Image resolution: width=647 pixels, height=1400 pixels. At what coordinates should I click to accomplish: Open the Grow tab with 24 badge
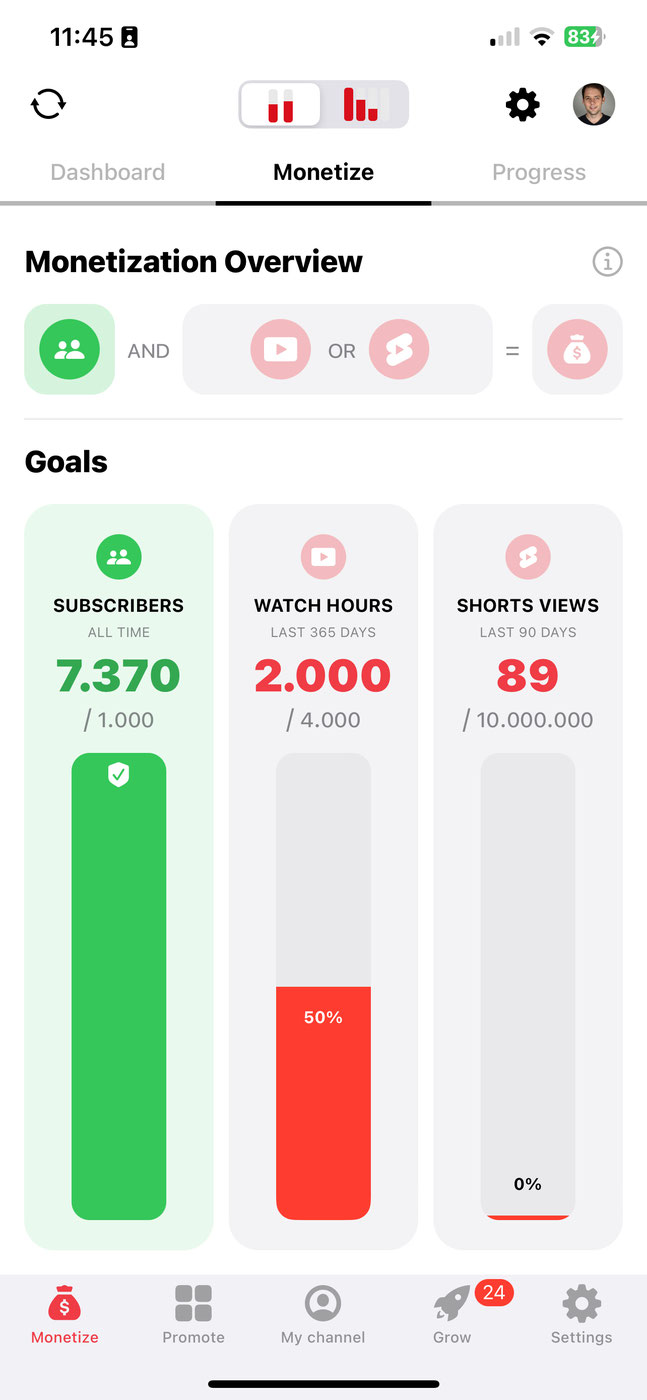point(453,1314)
